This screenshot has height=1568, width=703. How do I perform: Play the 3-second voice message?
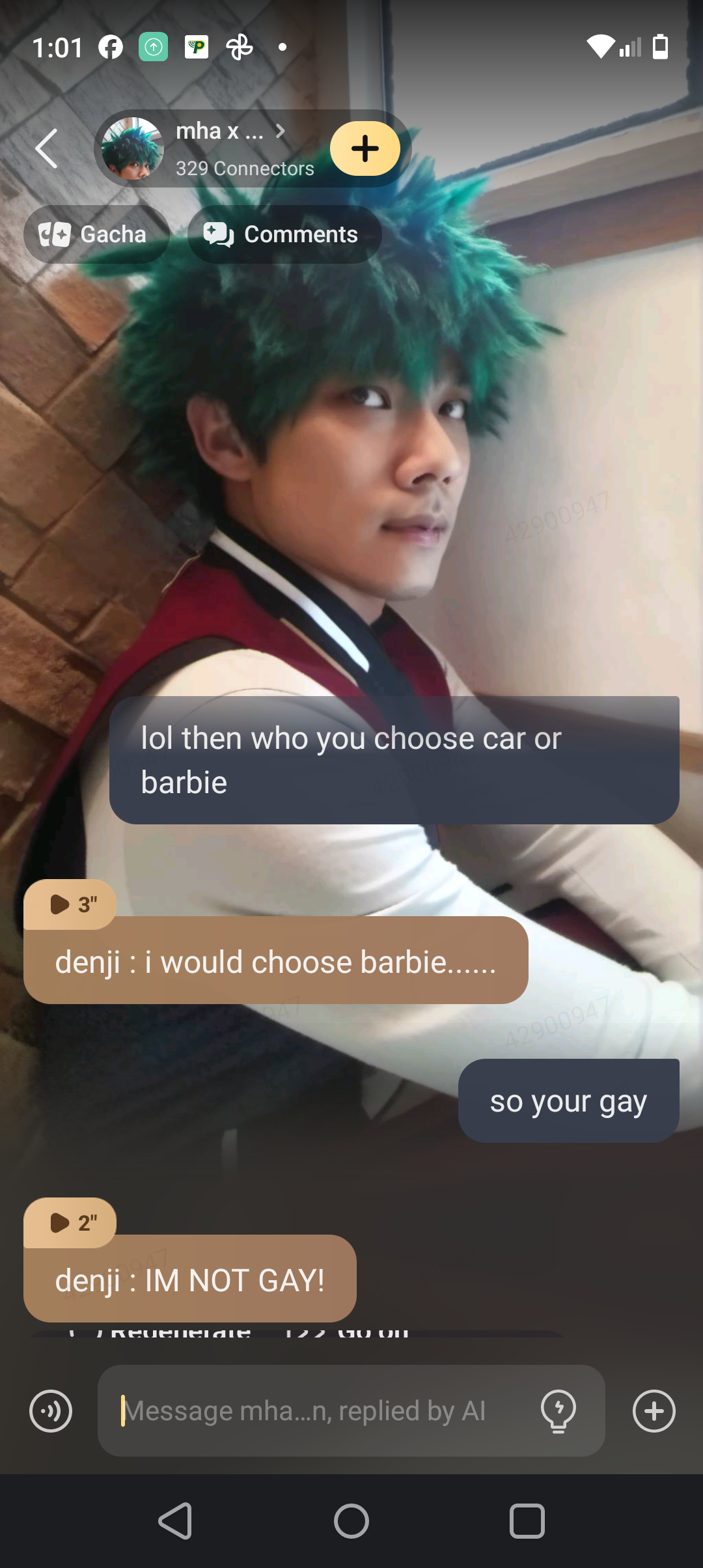(70, 904)
